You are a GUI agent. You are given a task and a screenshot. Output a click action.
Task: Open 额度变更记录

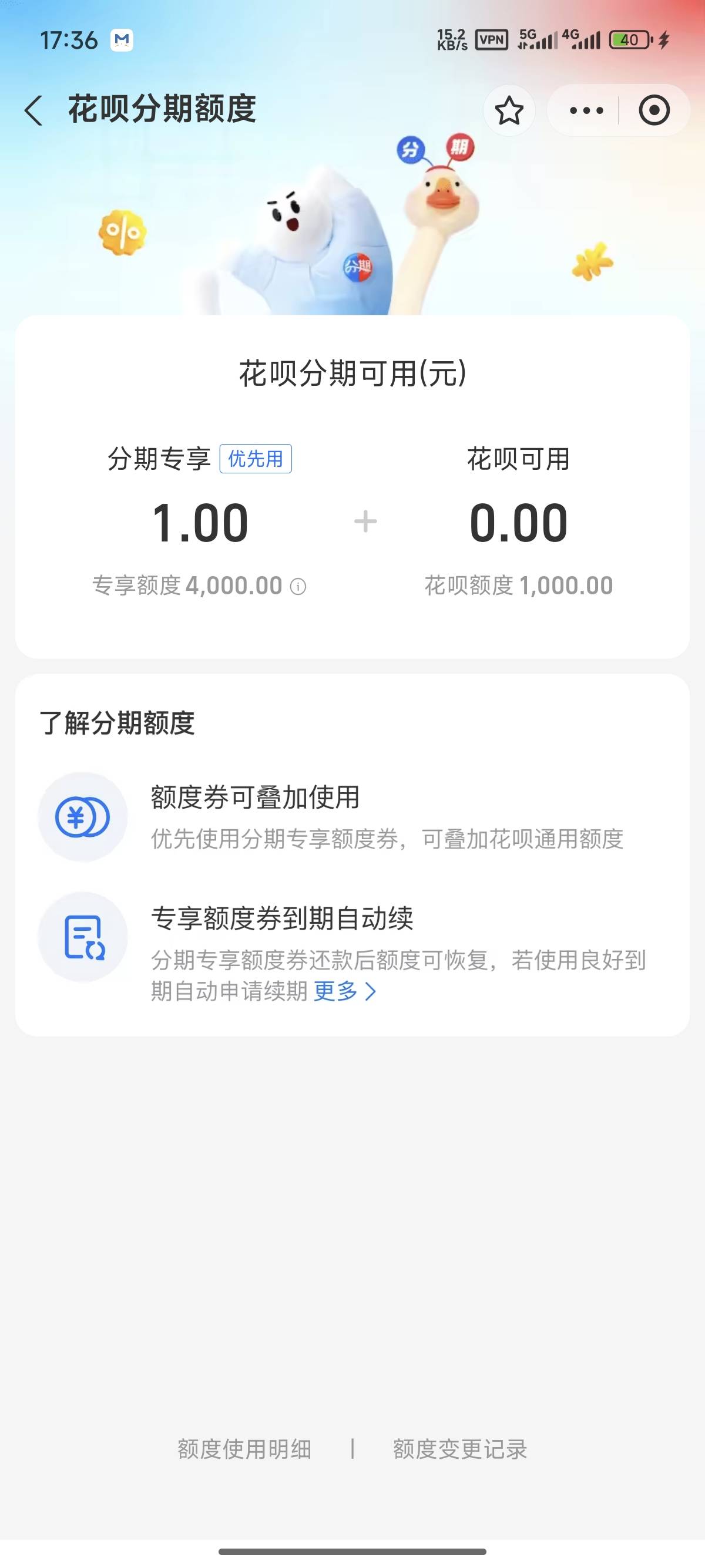(x=459, y=1449)
